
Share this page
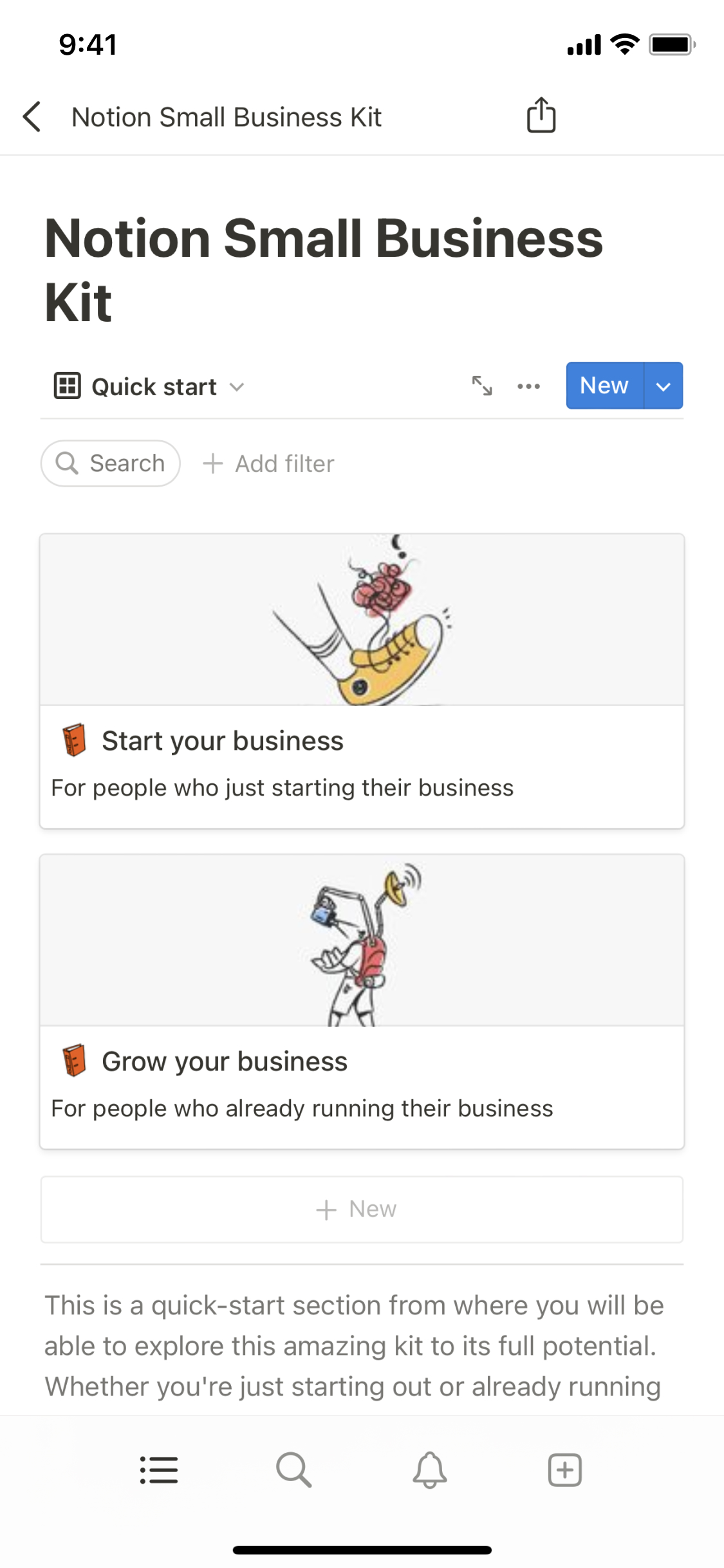click(x=541, y=116)
